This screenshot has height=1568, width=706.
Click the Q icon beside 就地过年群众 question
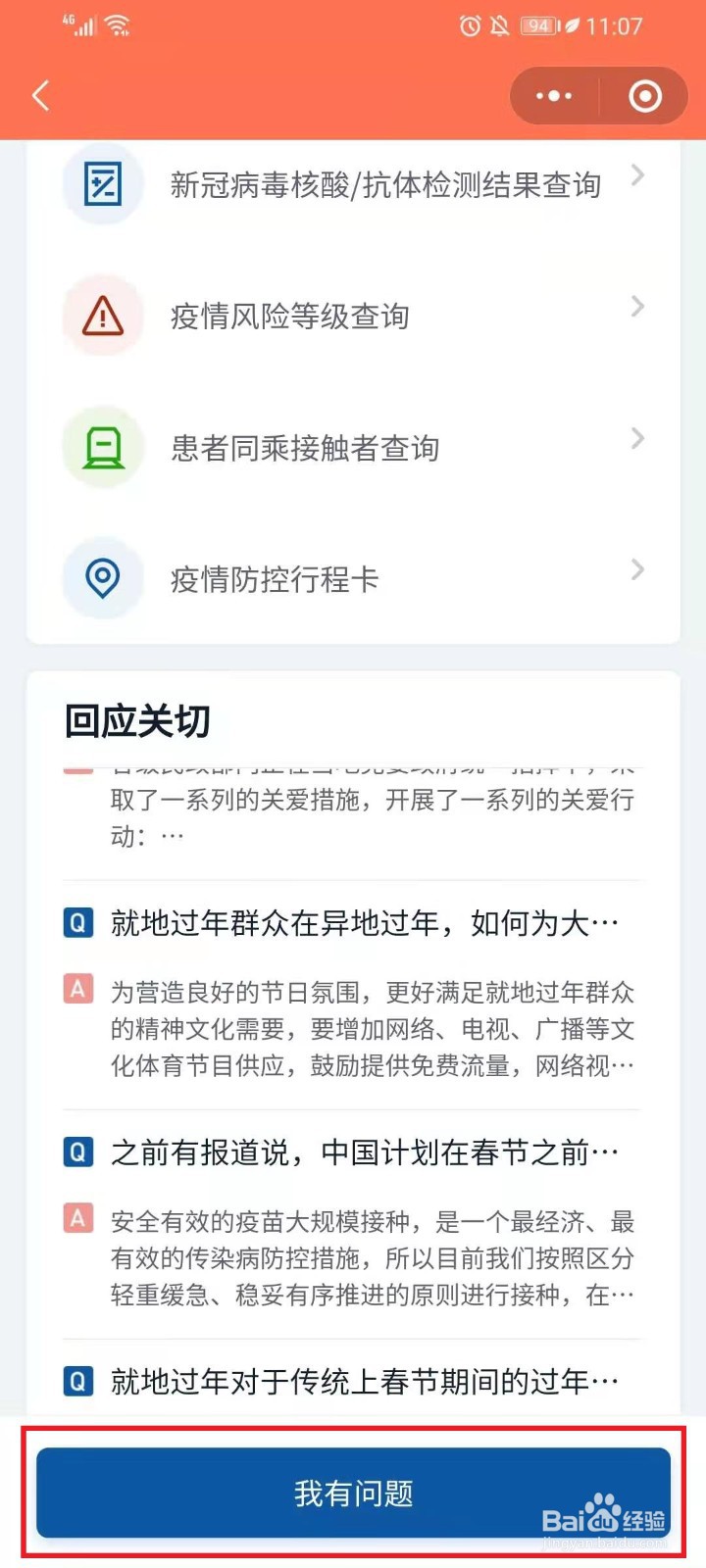coord(77,921)
